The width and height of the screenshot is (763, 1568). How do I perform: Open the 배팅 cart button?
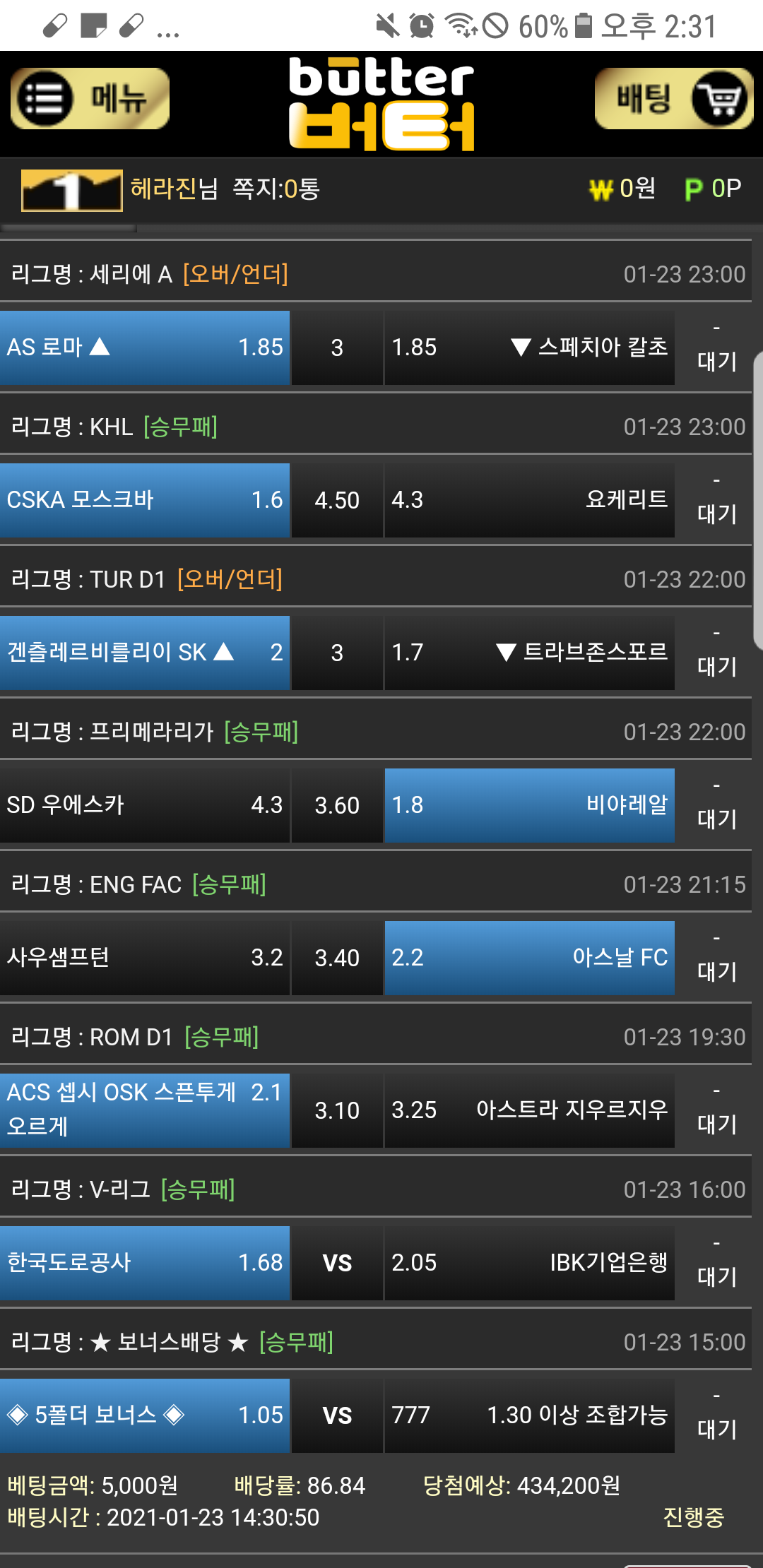point(673,99)
